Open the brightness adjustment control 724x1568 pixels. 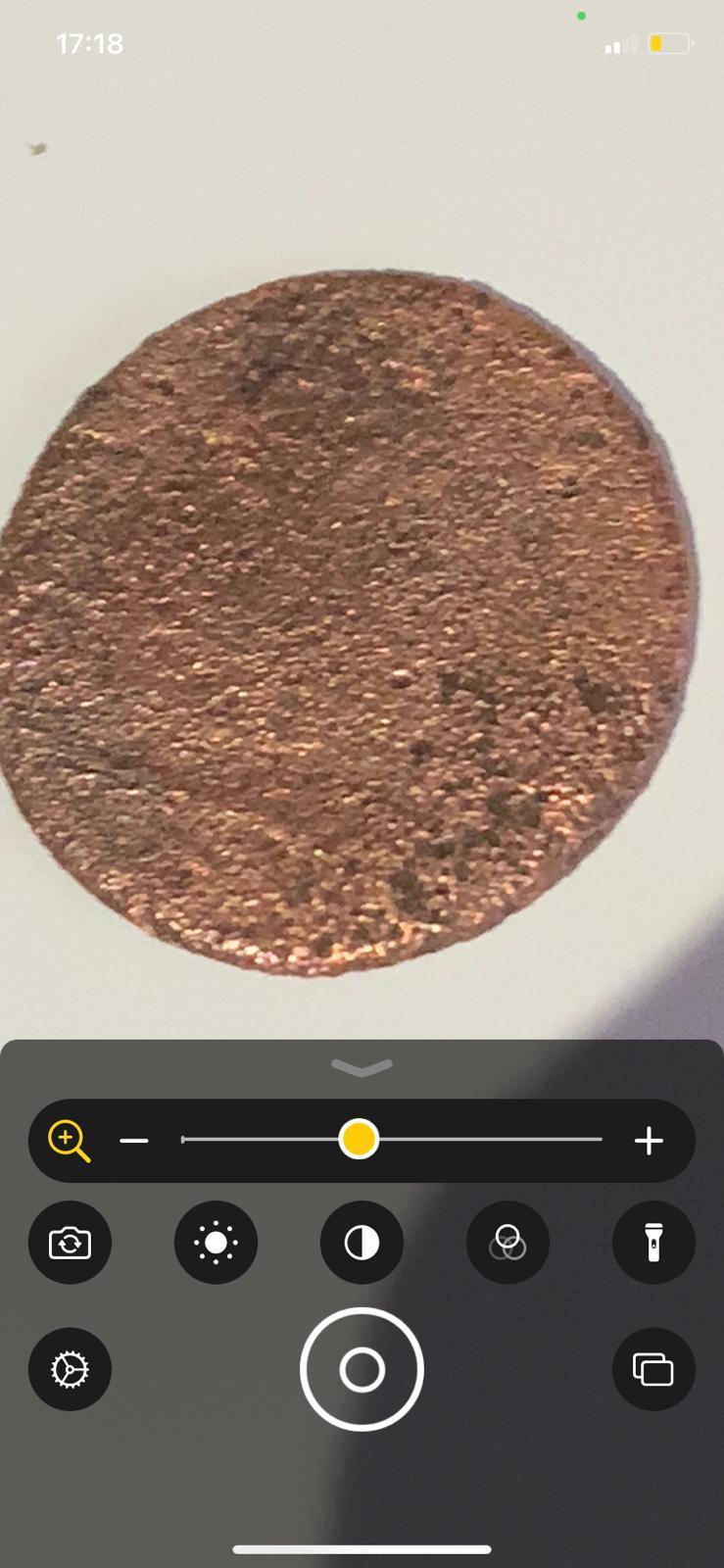point(216,1243)
